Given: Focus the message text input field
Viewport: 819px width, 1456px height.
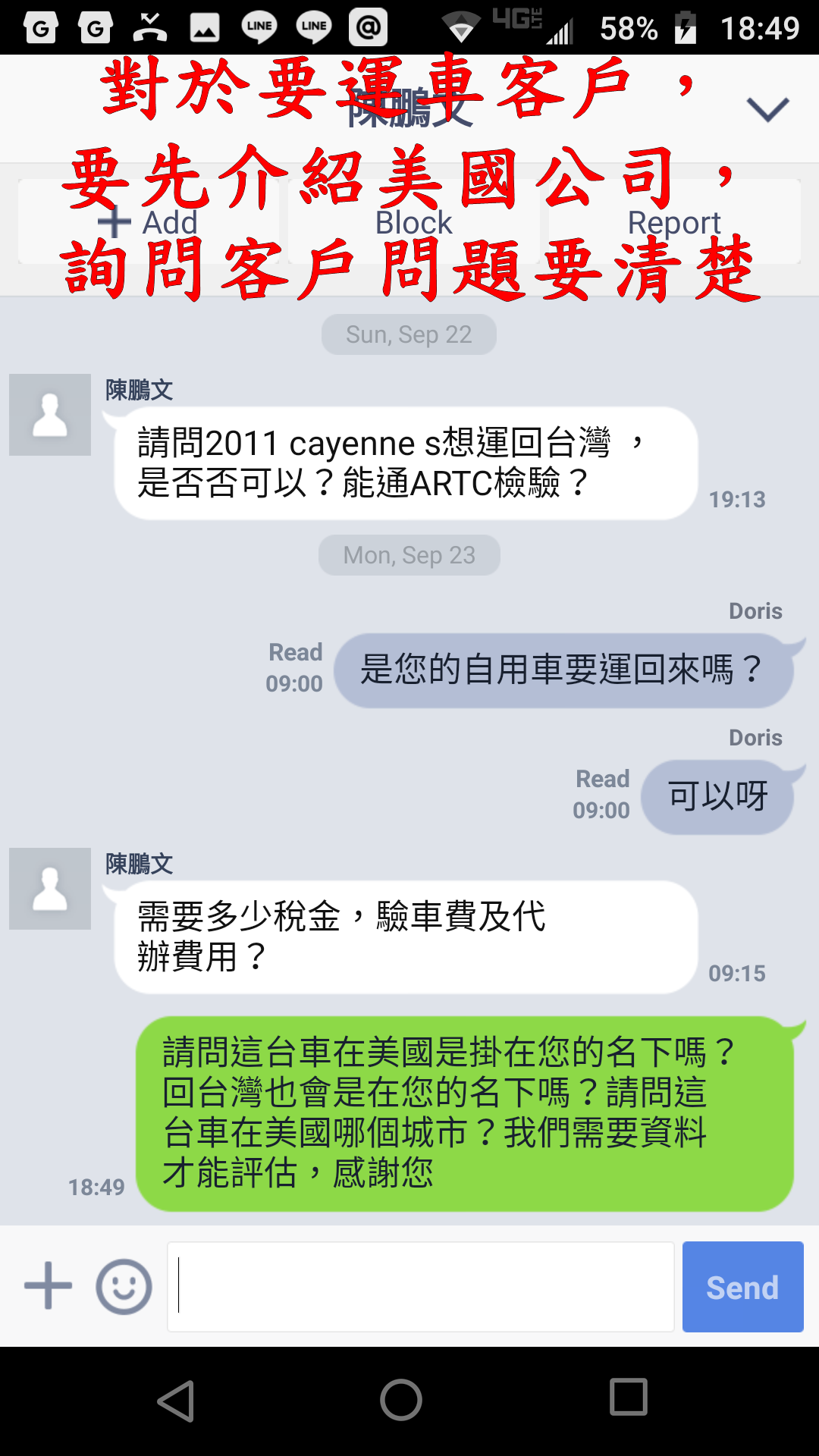Looking at the screenshot, I should tap(421, 1286).
